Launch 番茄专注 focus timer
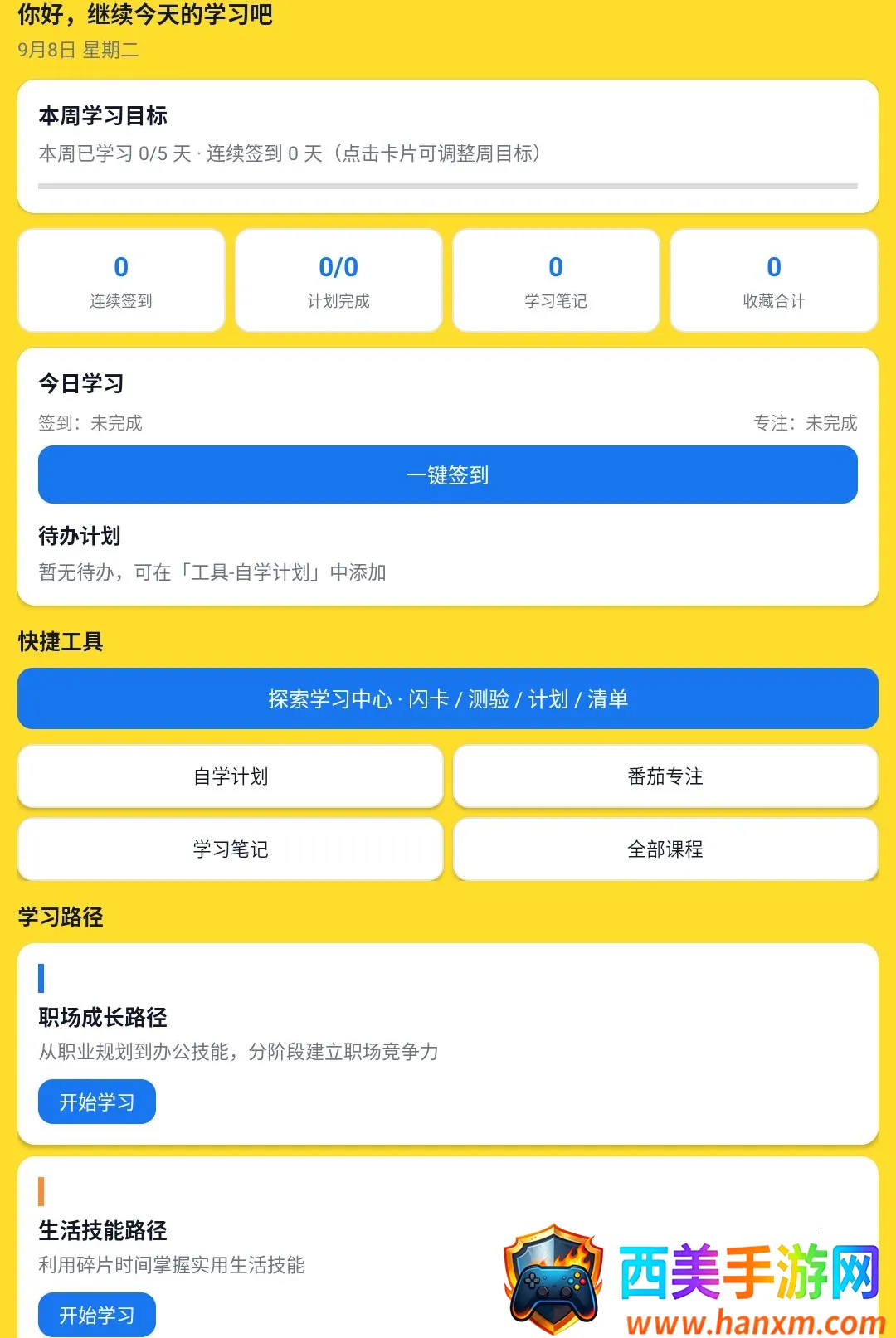896x1338 pixels. (x=665, y=776)
